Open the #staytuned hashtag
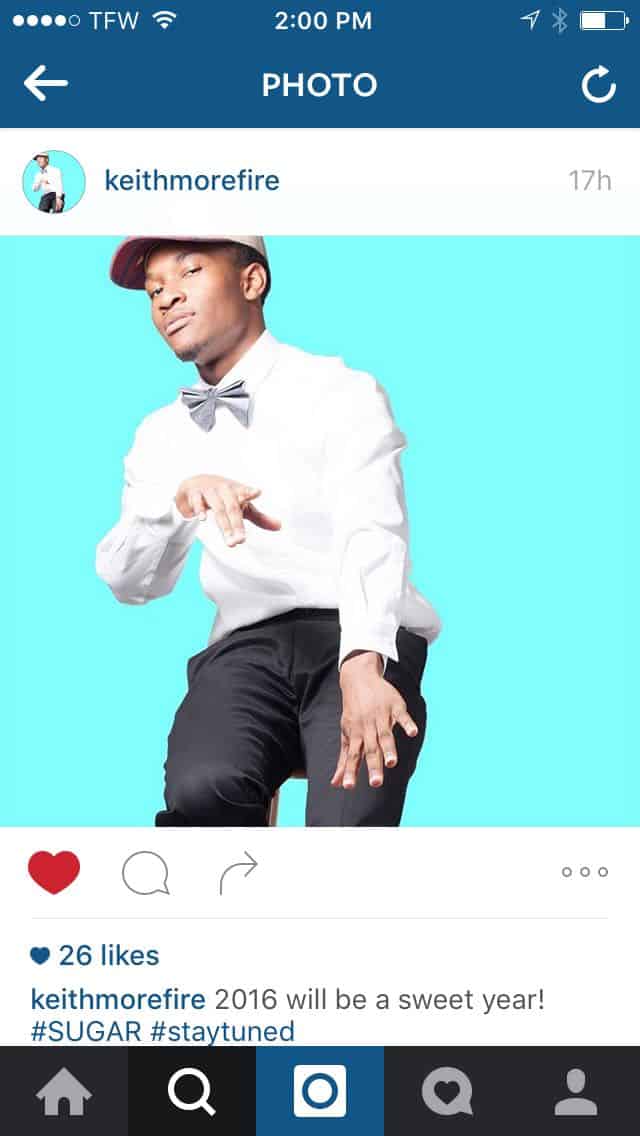 tap(222, 1031)
